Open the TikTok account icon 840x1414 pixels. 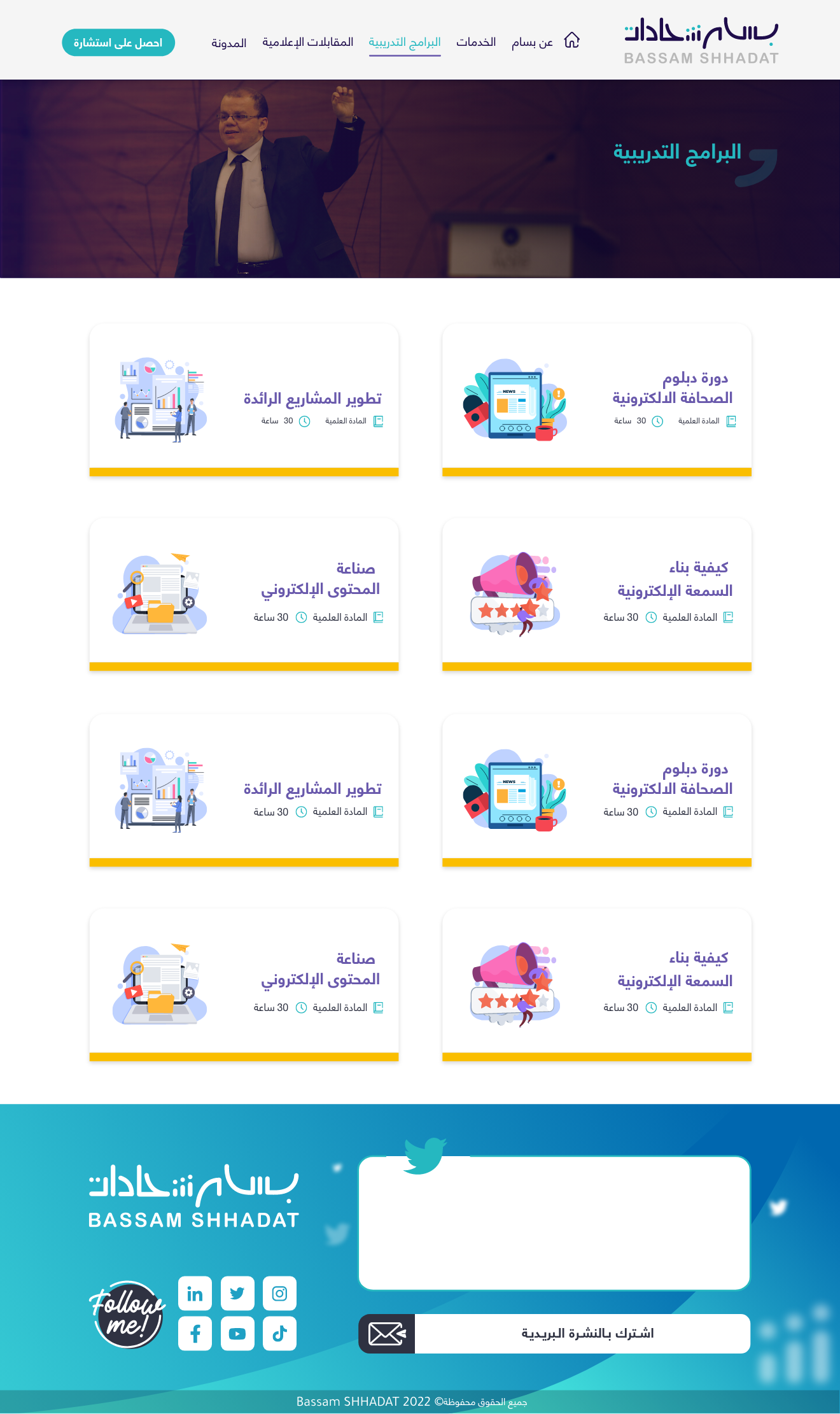tap(279, 1334)
